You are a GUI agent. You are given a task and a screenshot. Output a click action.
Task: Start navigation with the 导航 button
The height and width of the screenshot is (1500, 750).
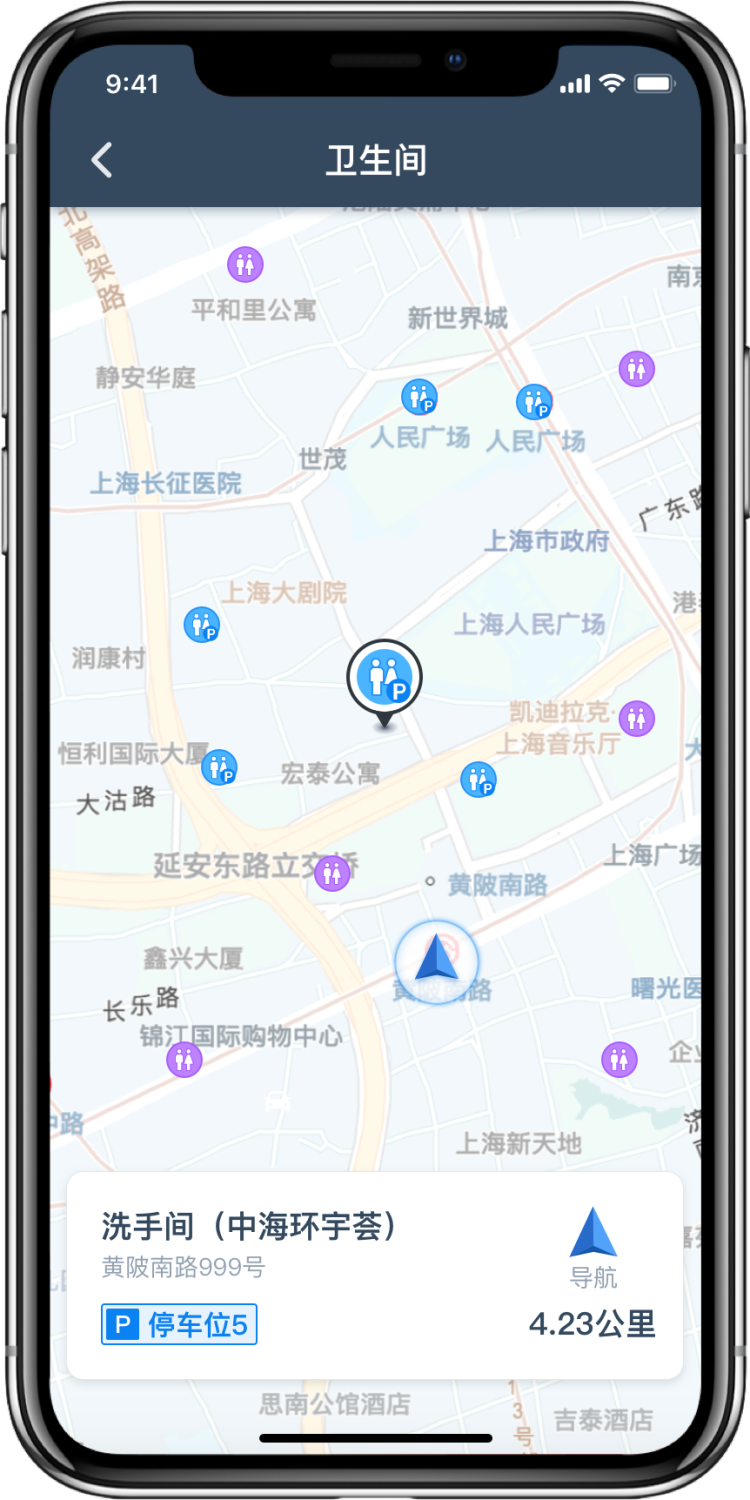(593, 1247)
